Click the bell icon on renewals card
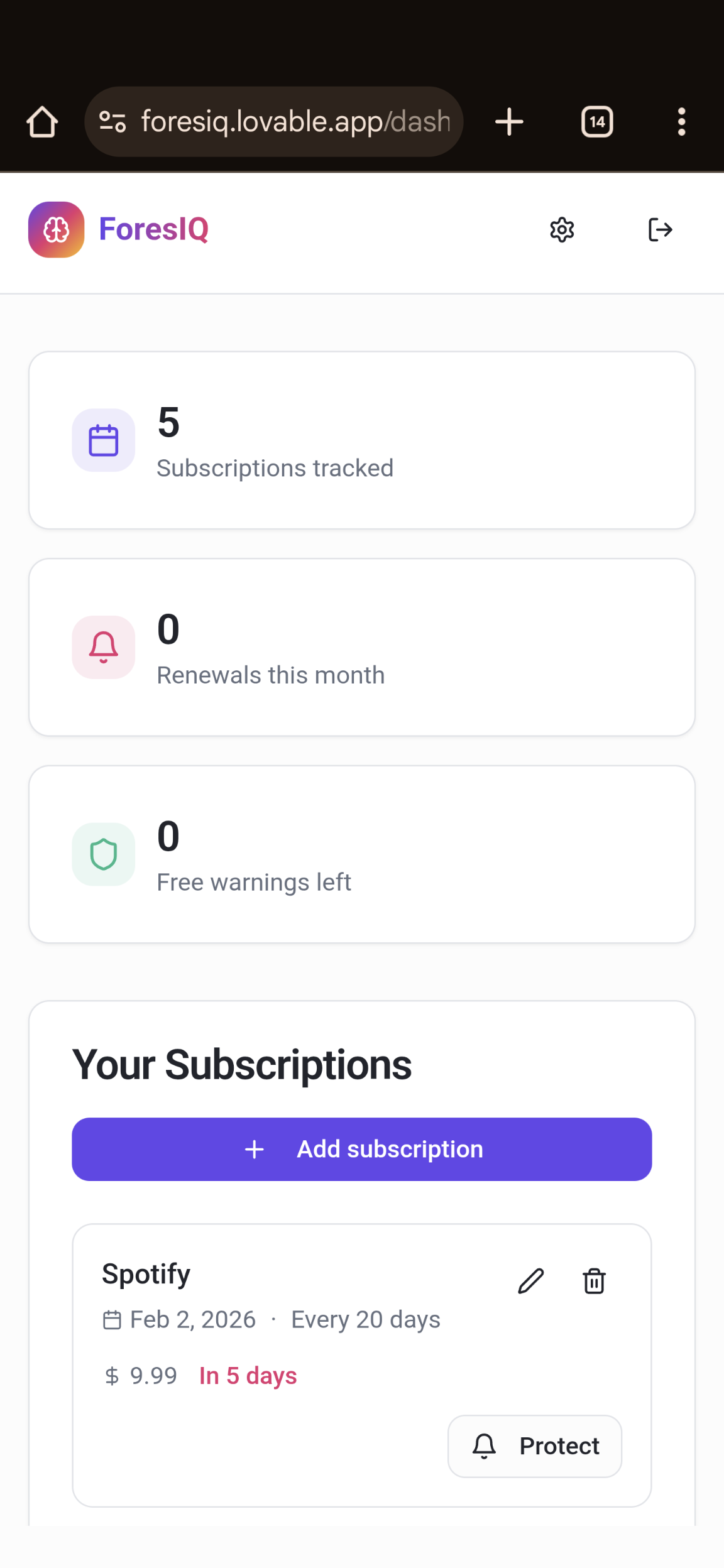The image size is (724, 1568). [103, 647]
